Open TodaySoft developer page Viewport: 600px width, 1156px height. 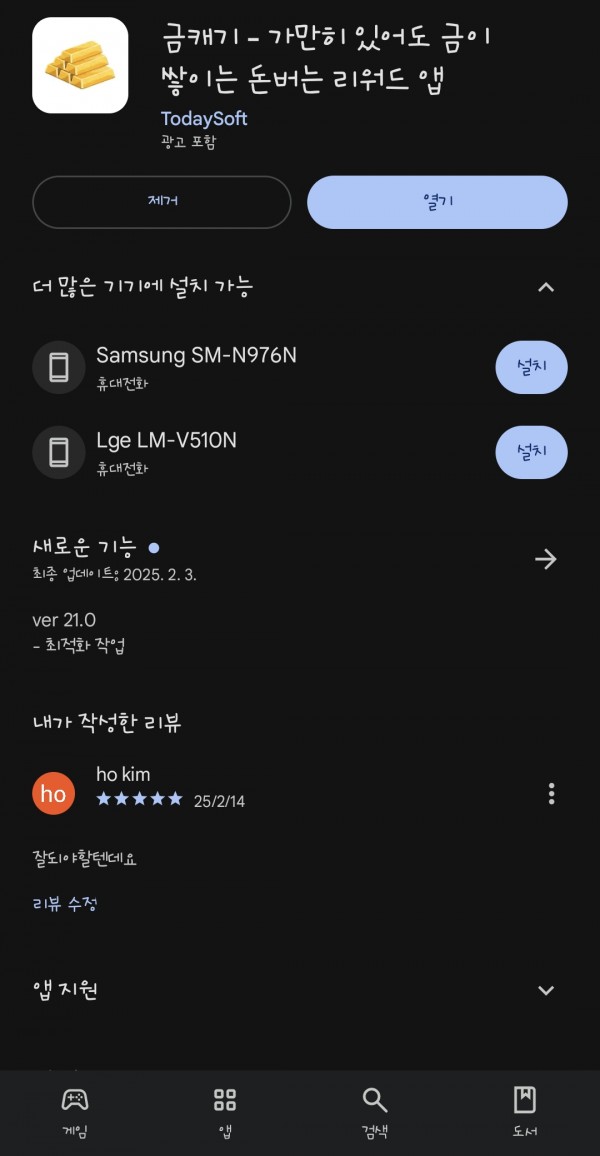(203, 119)
